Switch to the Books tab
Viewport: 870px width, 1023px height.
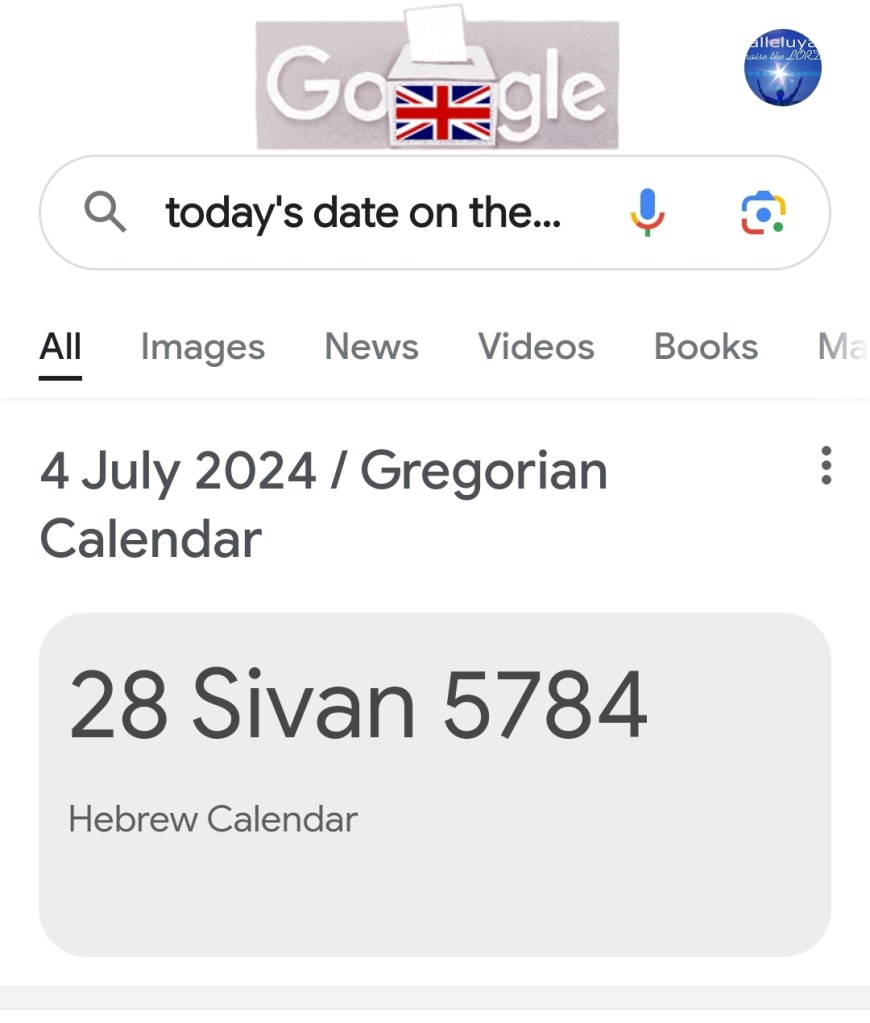pyautogui.click(x=705, y=347)
